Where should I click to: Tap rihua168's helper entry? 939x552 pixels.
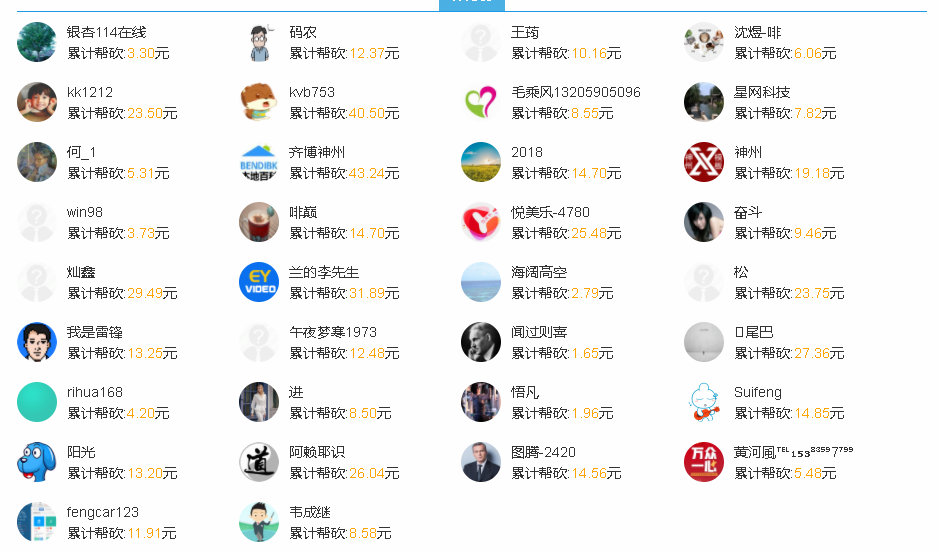[95, 393]
